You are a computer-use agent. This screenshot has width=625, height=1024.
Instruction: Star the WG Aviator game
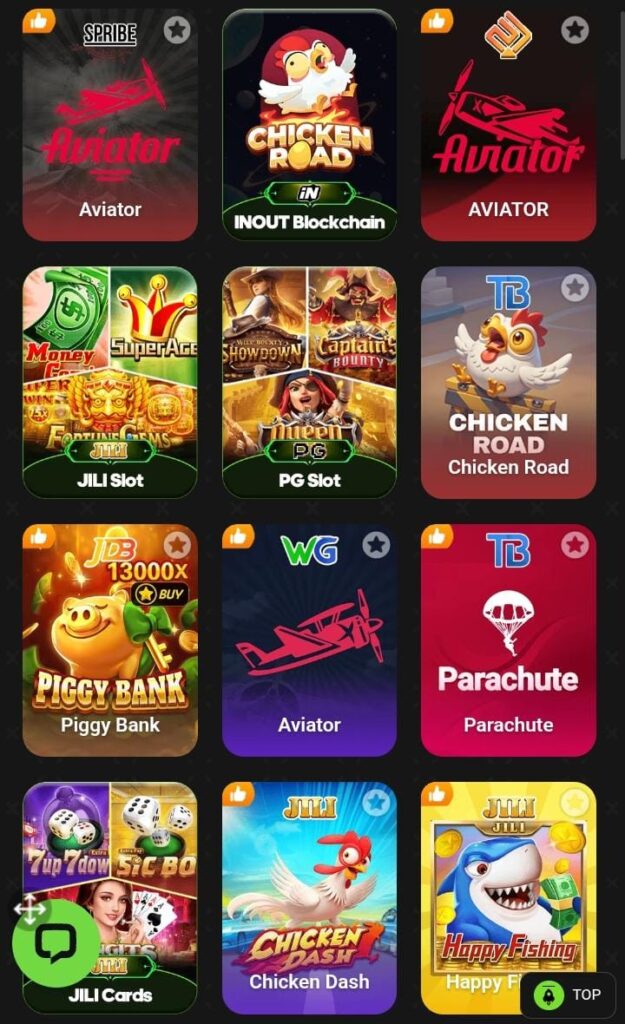point(376,545)
